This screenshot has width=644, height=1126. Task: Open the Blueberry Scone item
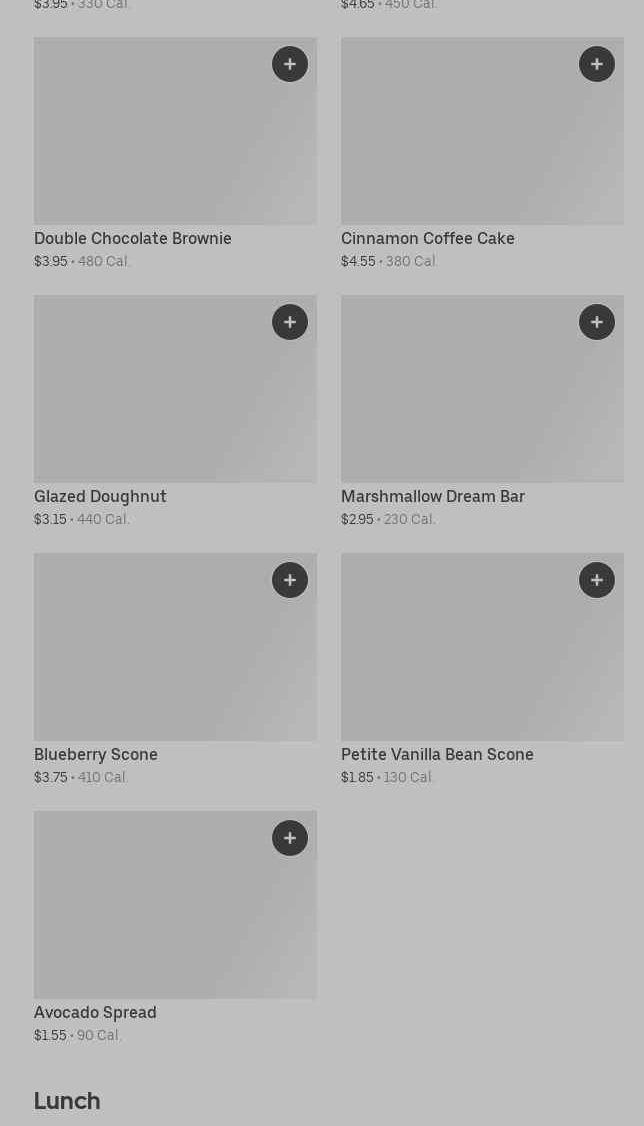click(x=175, y=669)
